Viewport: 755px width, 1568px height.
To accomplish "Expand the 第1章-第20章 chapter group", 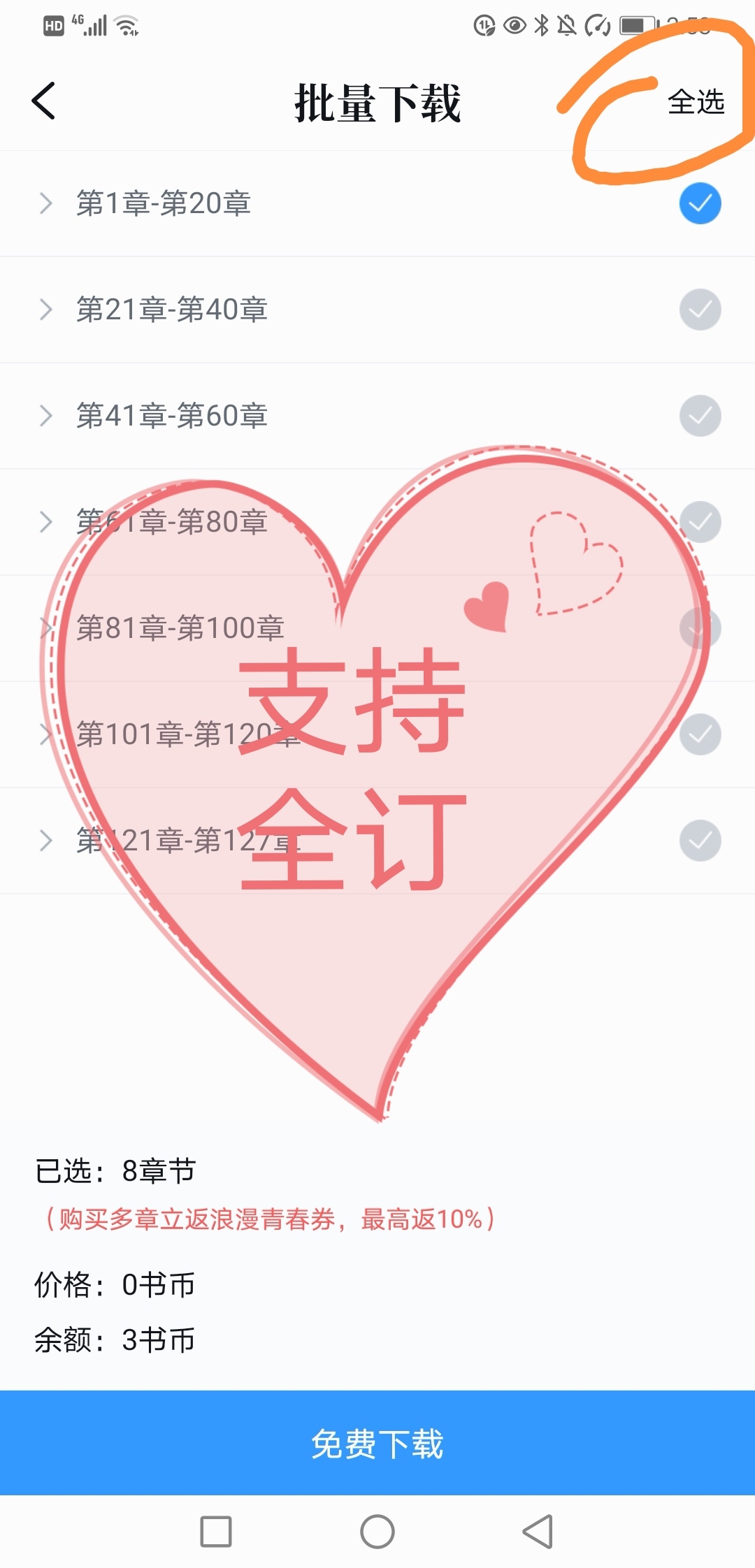I will pos(46,203).
